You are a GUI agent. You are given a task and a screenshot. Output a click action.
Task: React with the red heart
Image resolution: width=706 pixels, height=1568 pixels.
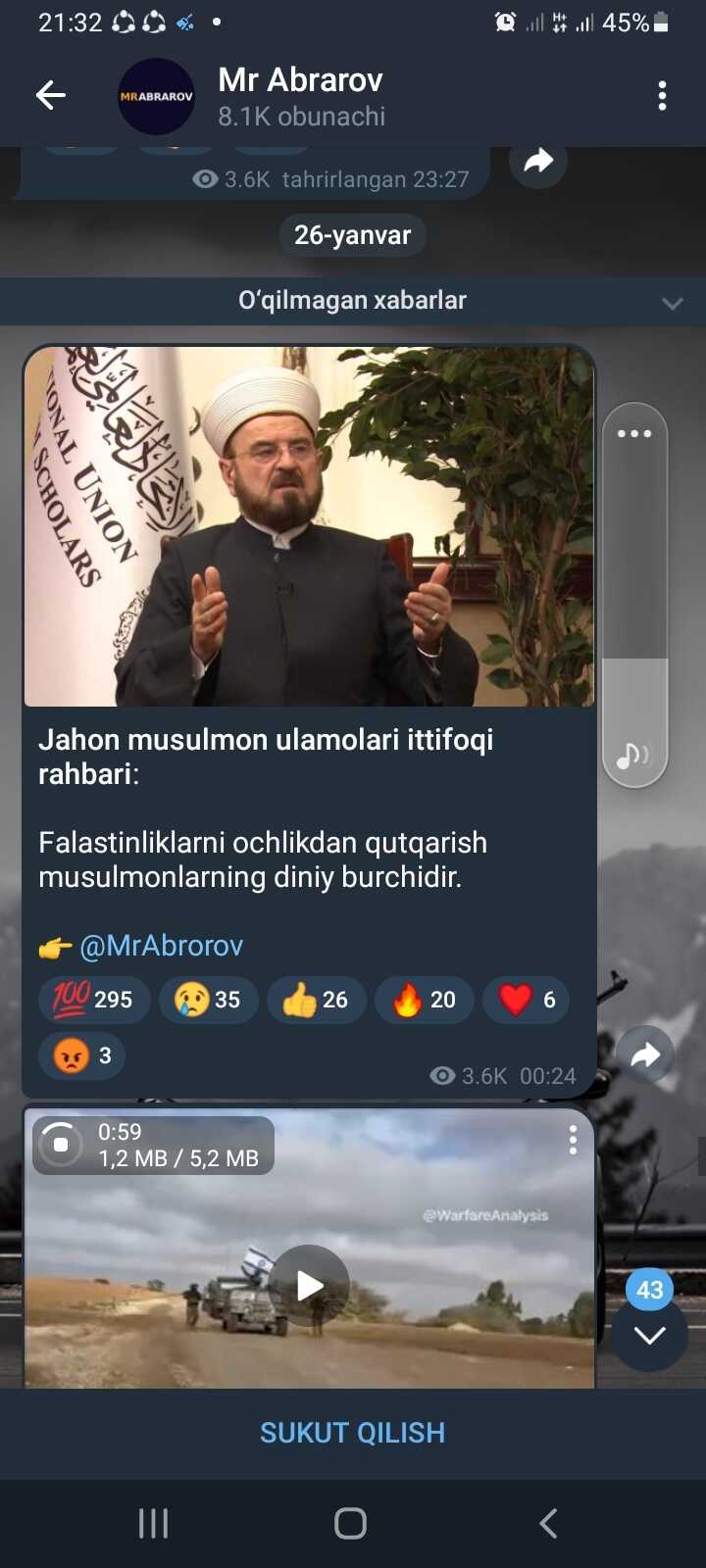527,1000
